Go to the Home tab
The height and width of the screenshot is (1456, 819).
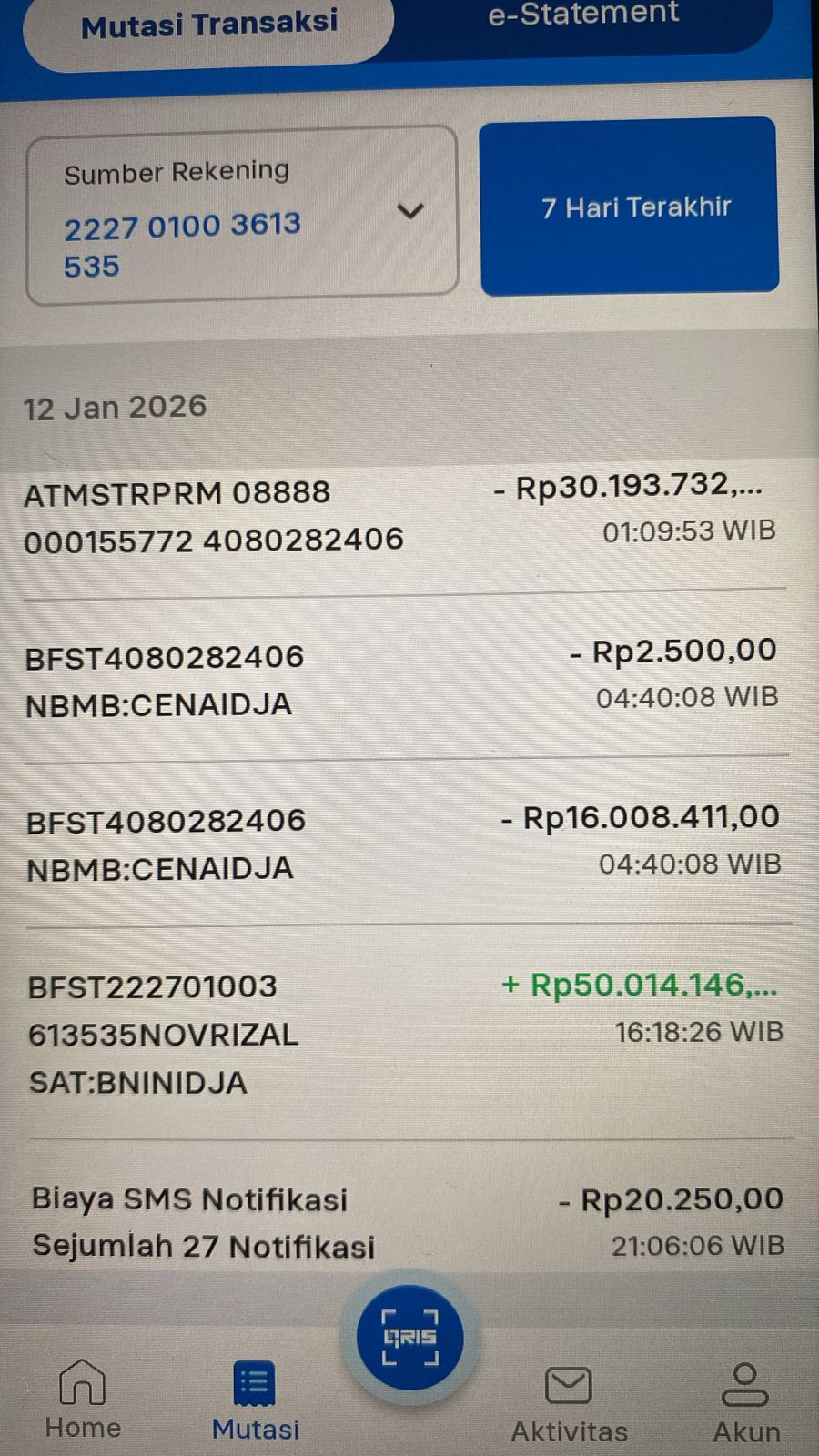[83, 1400]
